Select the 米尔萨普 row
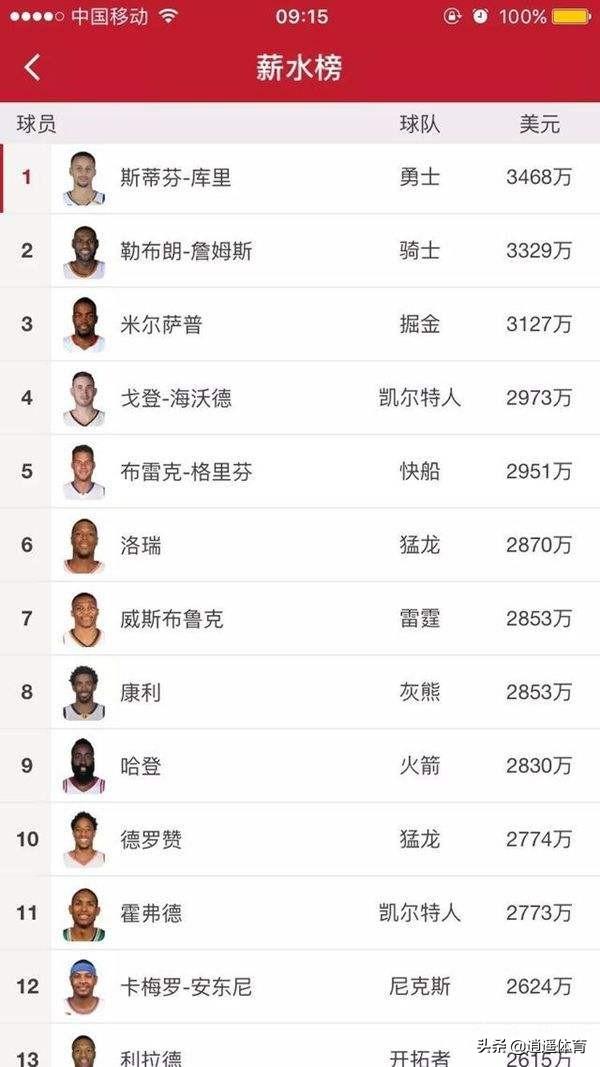600x1067 pixels. click(x=161, y=324)
